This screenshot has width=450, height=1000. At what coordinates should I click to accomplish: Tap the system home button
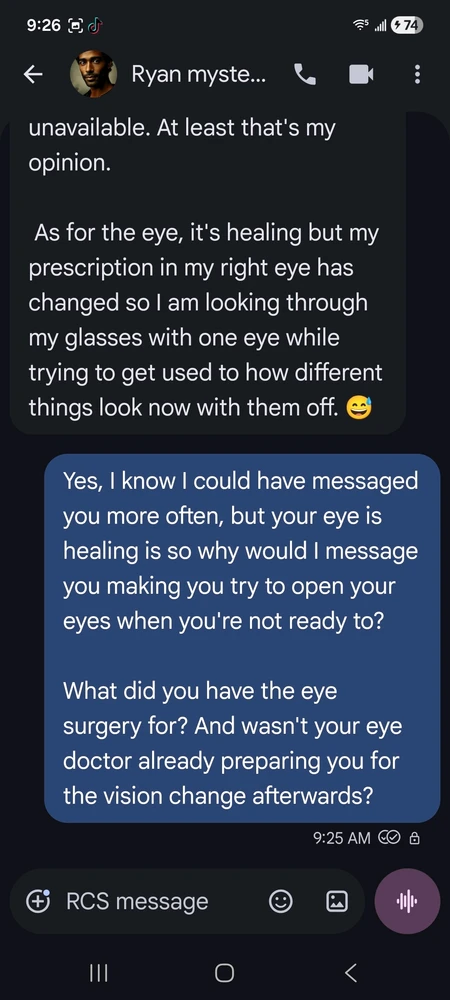[224, 973]
